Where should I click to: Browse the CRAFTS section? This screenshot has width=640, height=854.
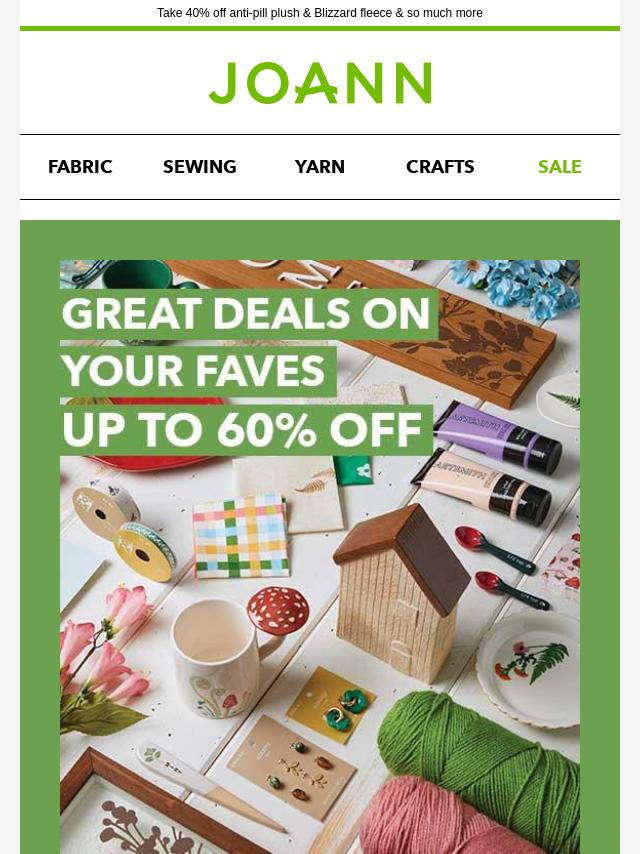(x=440, y=167)
